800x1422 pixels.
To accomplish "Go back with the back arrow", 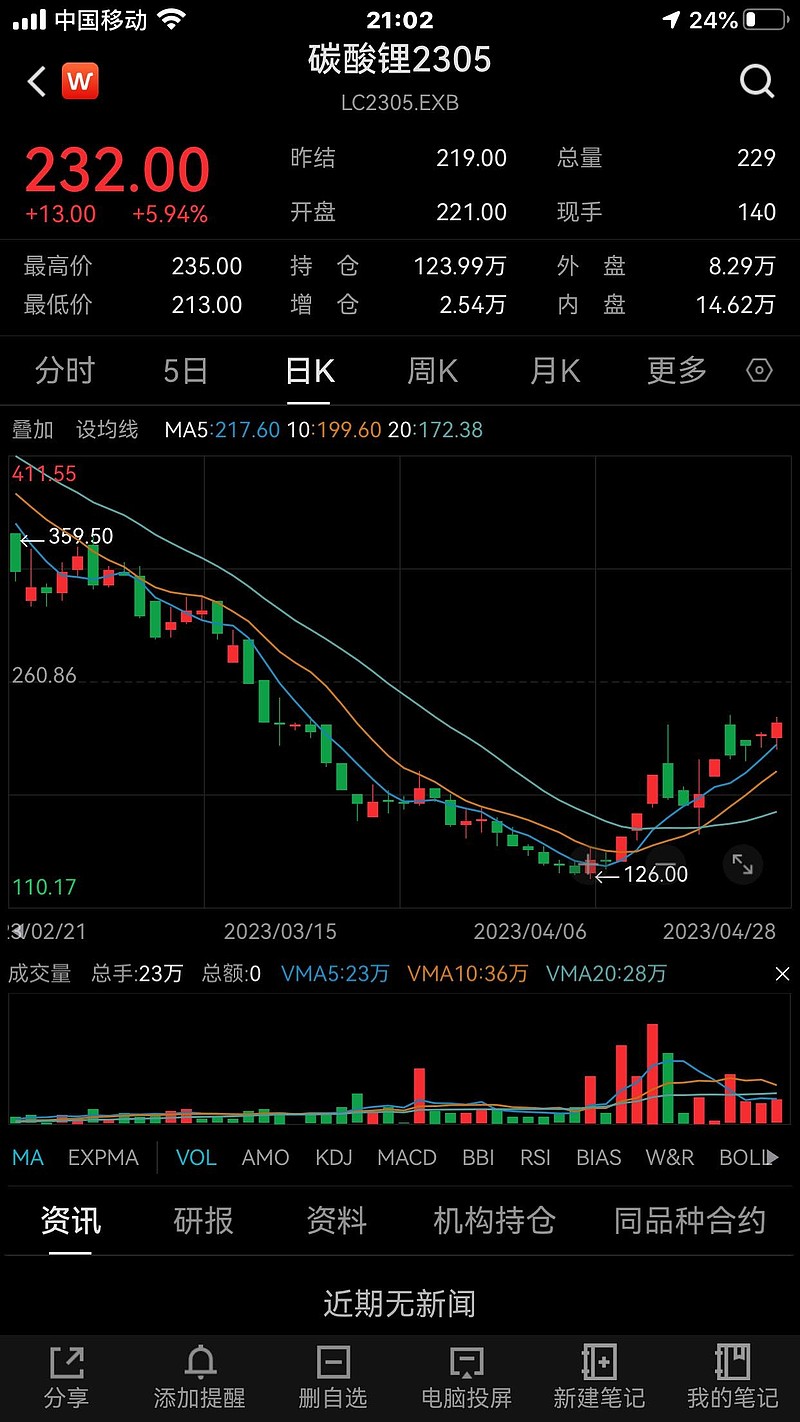I will coord(36,81).
